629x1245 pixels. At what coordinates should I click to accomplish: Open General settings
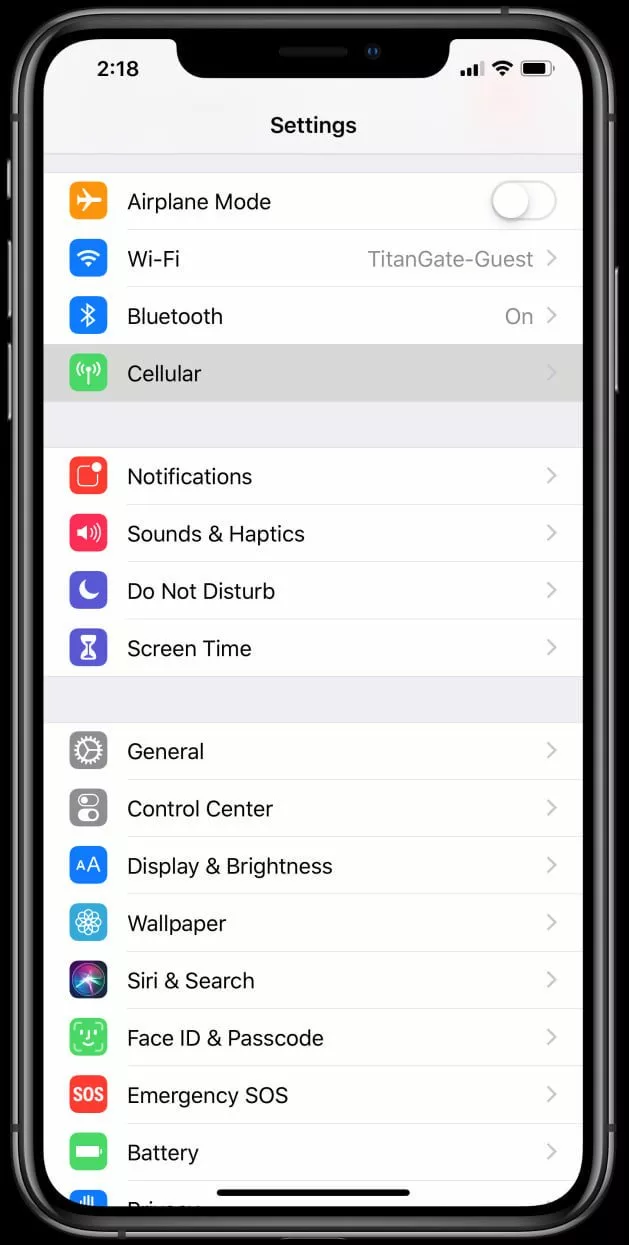point(313,751)
